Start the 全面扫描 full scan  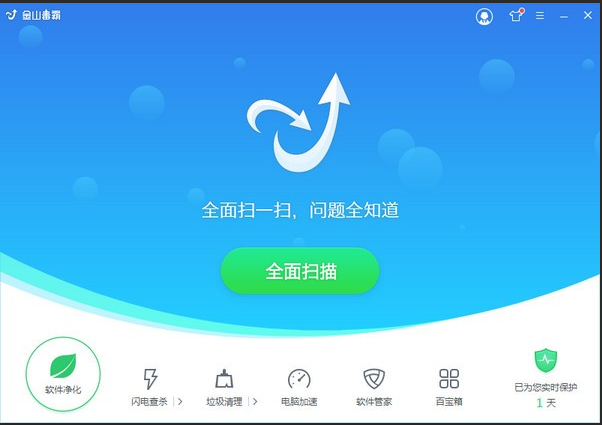(300, 271)
